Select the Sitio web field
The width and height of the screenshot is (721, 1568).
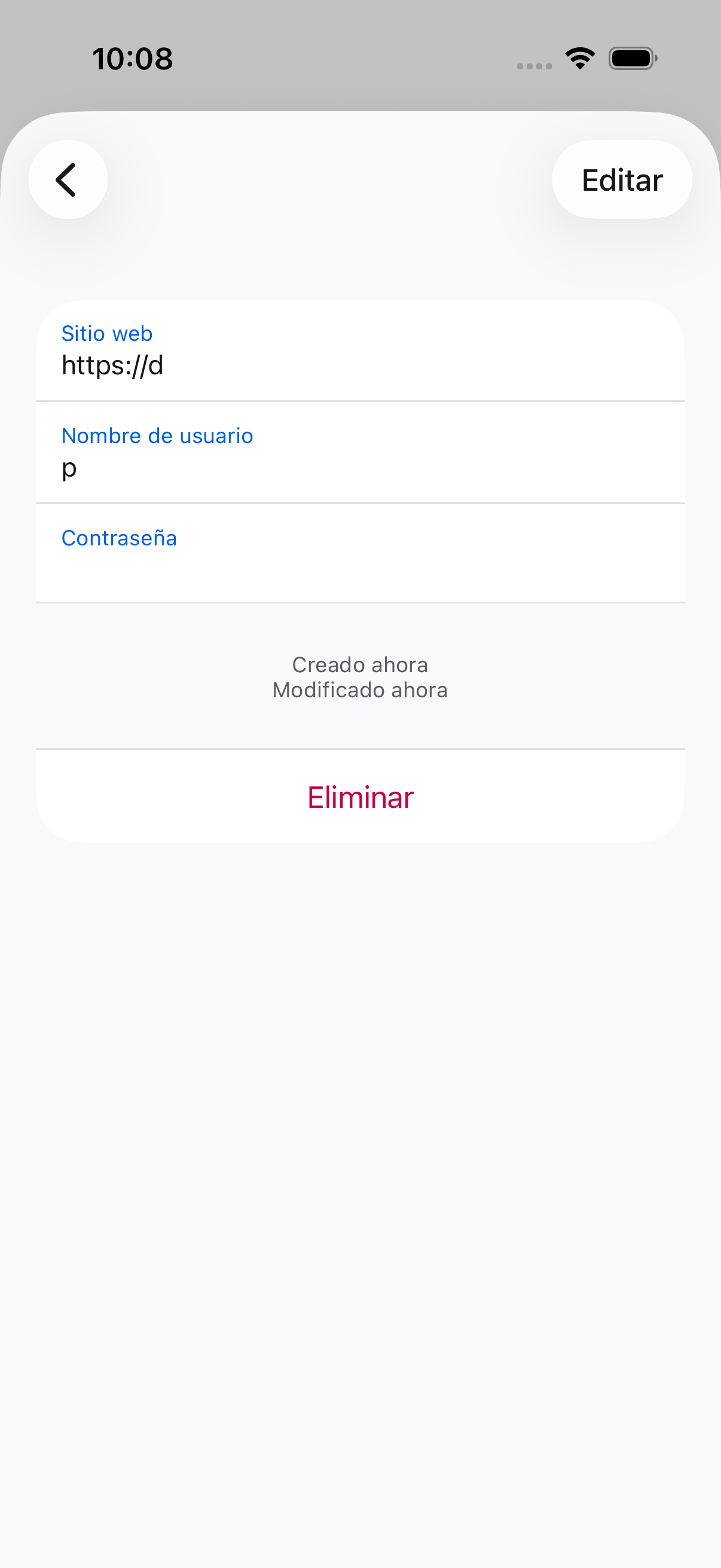pyautogui.click(x=360, y=350)
